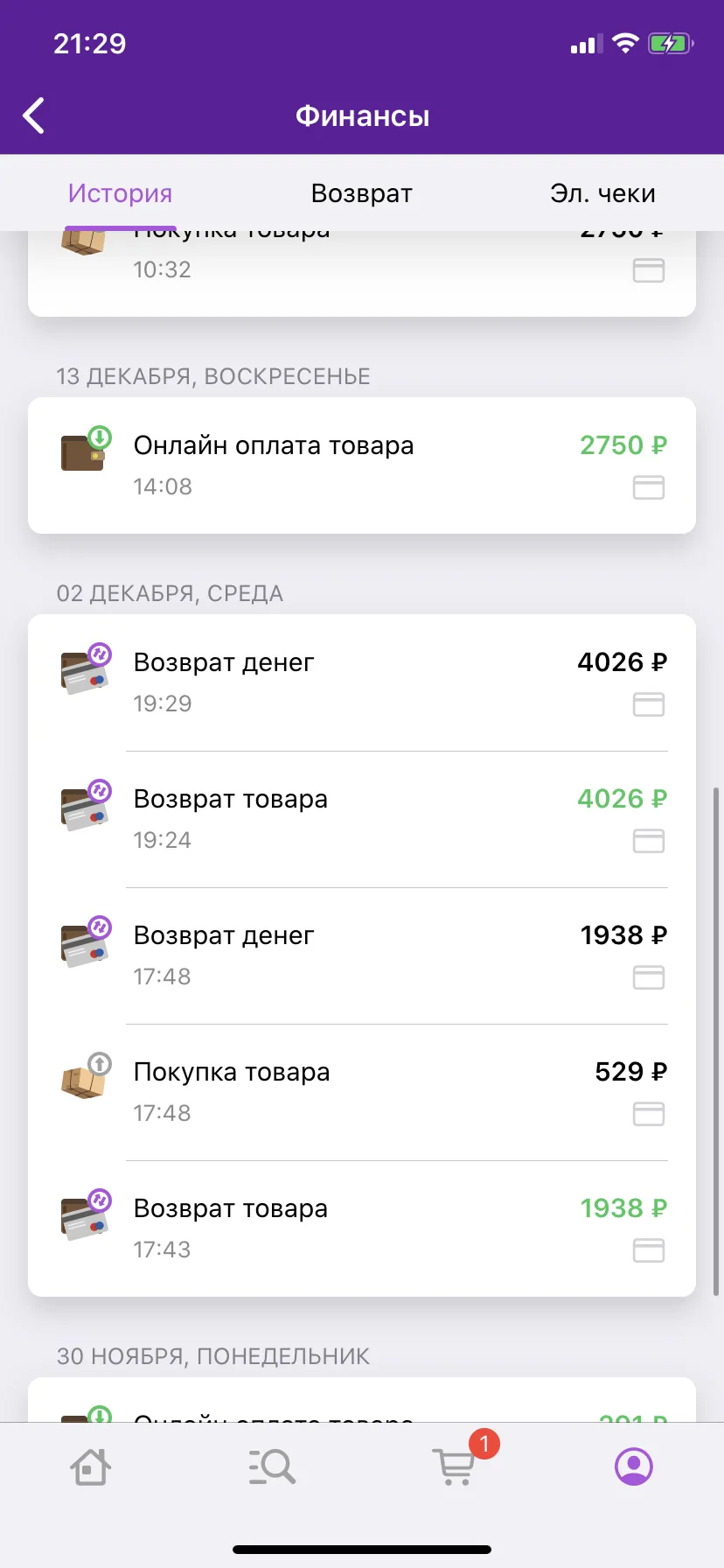The height and width of the screenshot is (1568, 724).
Task: View Возврат товара entry at 17:43
Action: click(362, 1228)
